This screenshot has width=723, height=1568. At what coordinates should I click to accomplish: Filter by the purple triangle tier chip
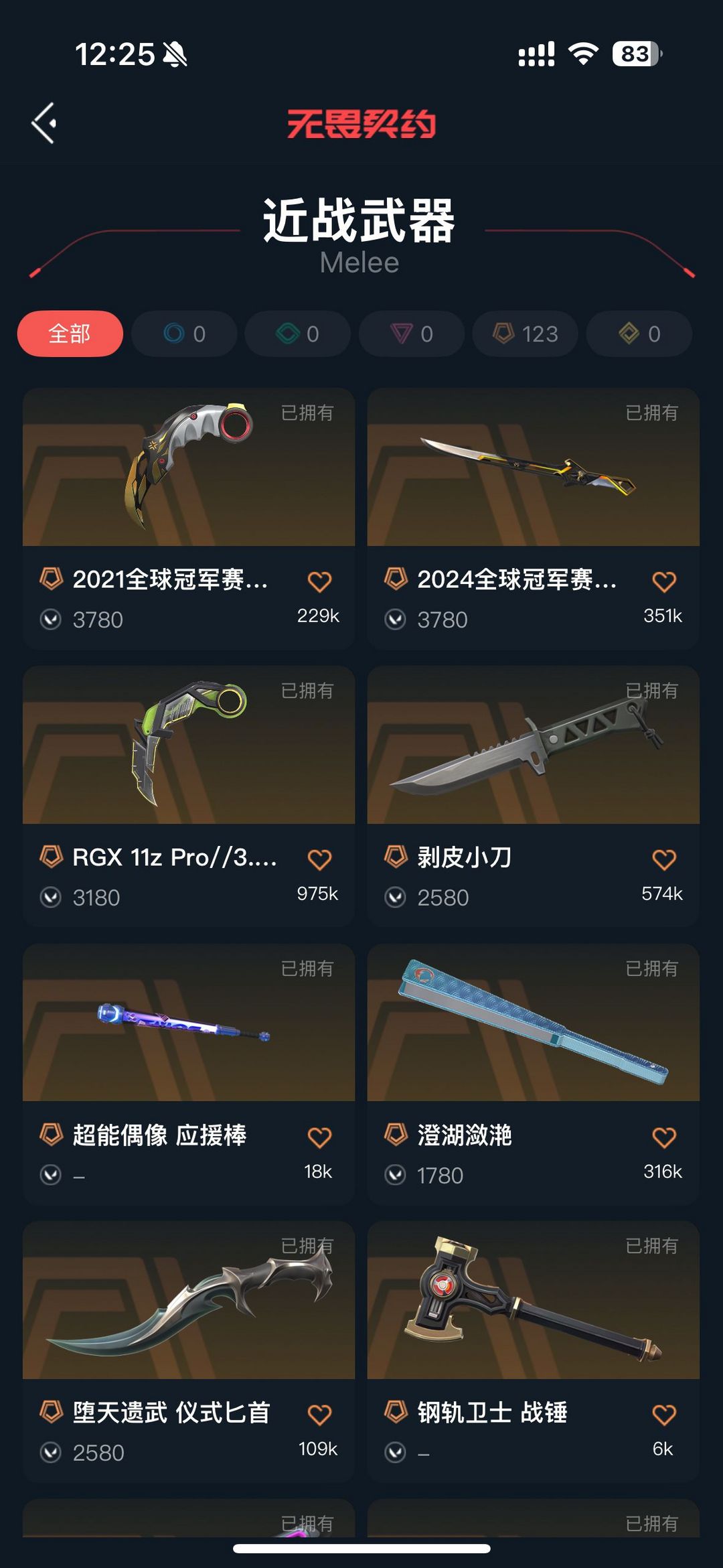[x=411, y=334]
